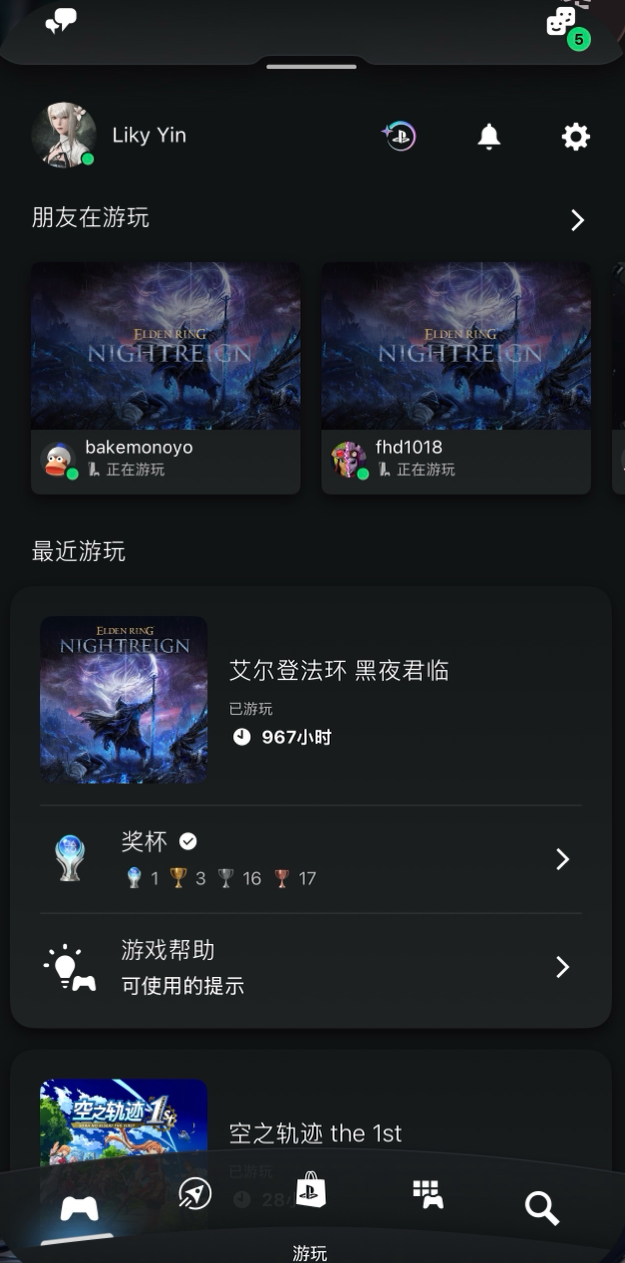
Task: Open the party icon with badge 5
Action: (563, 22)
